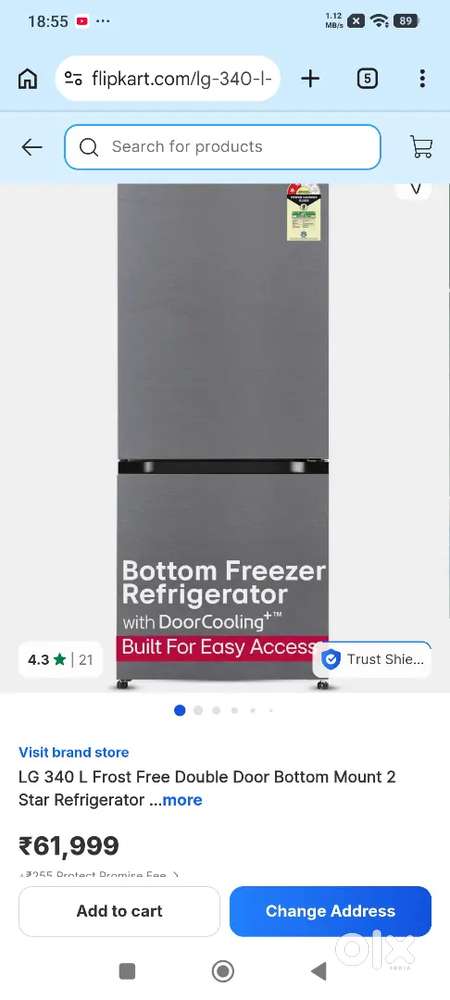Open the shopping cart icon
The image size is (450, 1000).
tap(421, 147)
